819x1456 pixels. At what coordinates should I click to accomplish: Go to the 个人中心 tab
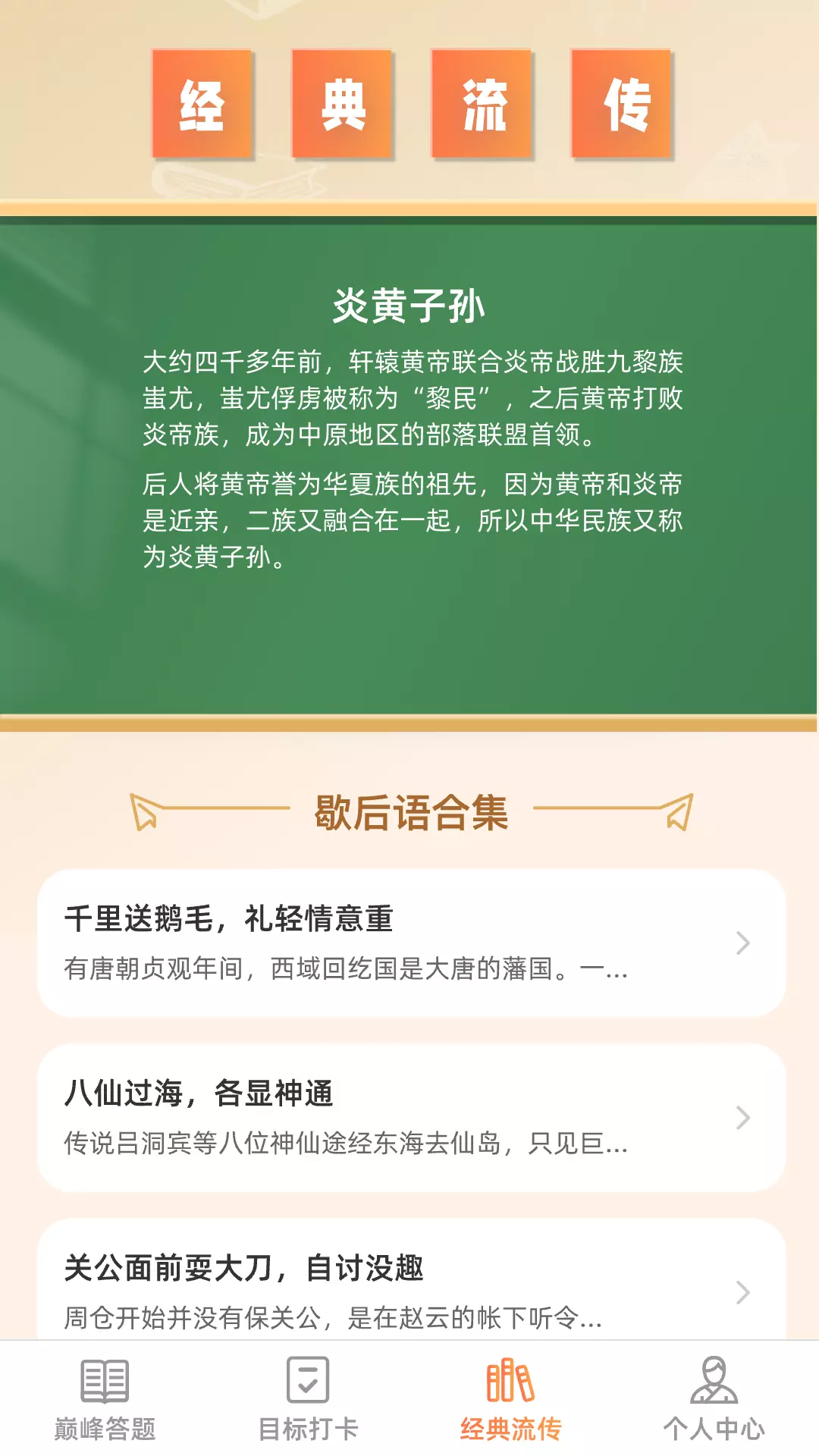(714, 1399)
